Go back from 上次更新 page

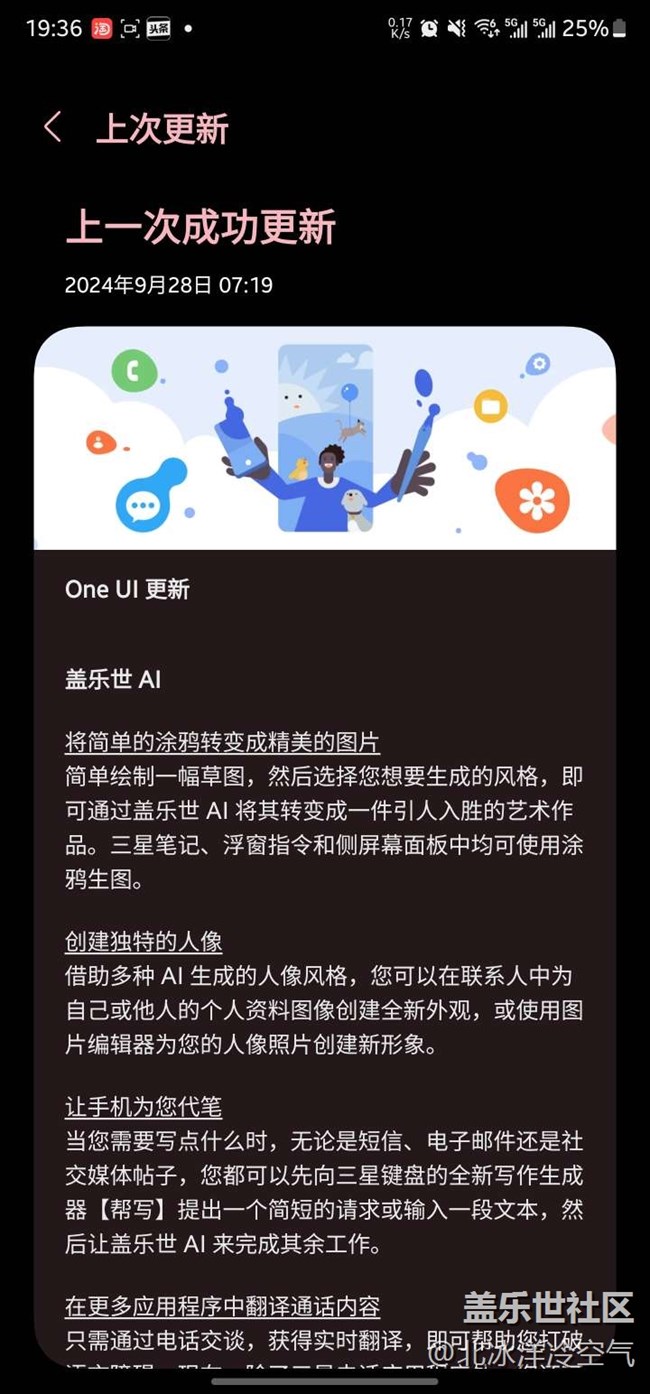point(53,128)
